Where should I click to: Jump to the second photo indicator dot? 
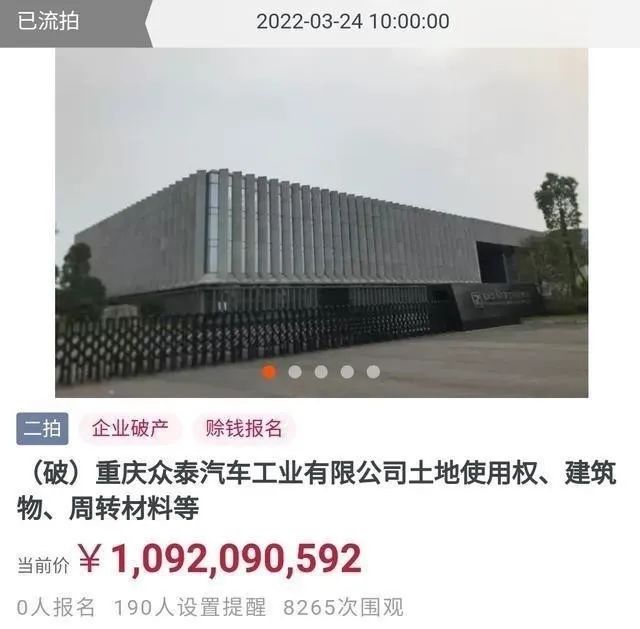(x=295, y=372)
